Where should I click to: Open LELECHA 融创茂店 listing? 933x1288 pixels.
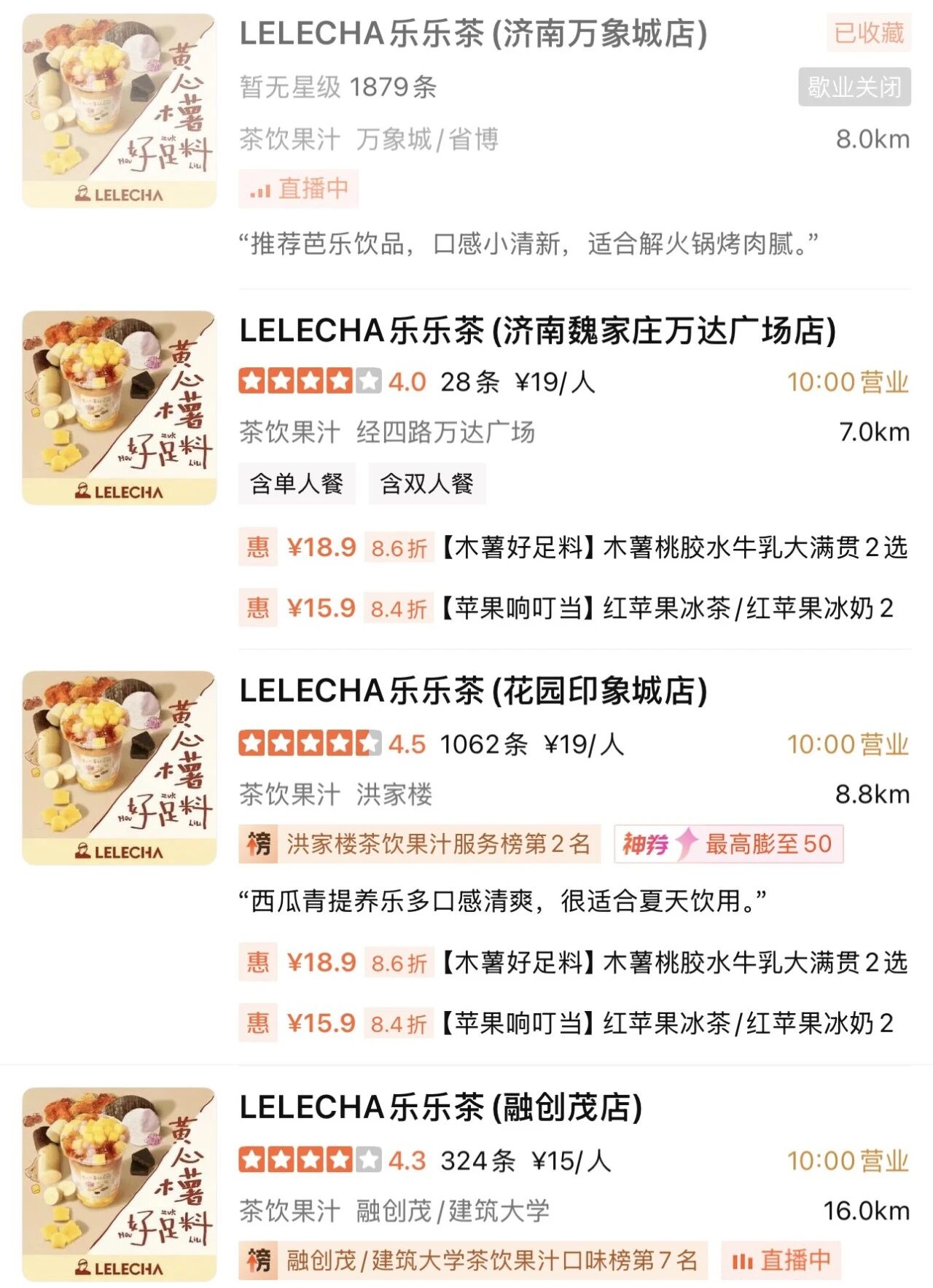coord(440,1108)
